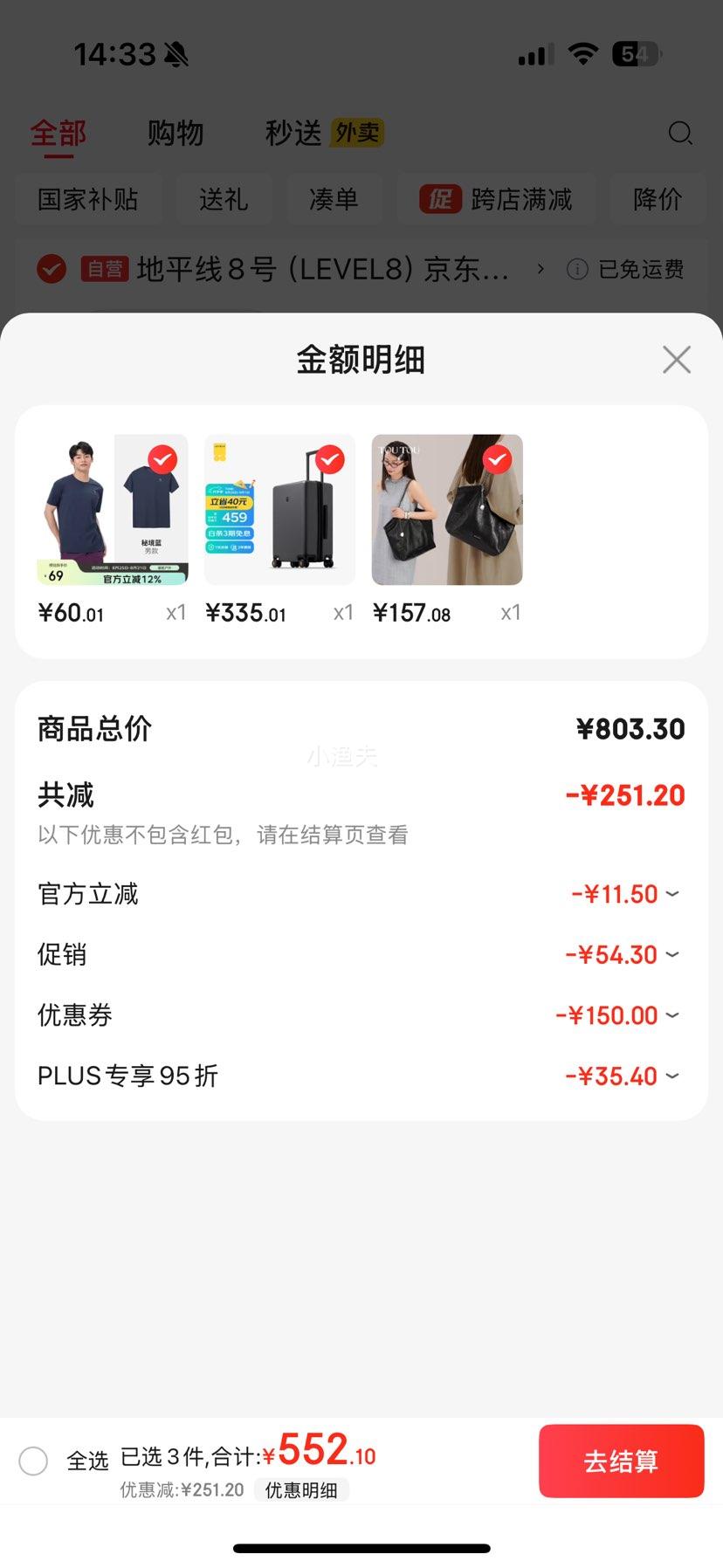
Task: Open the ¥60.01 T-shirt item thumbnail
Action: point(113,510)
